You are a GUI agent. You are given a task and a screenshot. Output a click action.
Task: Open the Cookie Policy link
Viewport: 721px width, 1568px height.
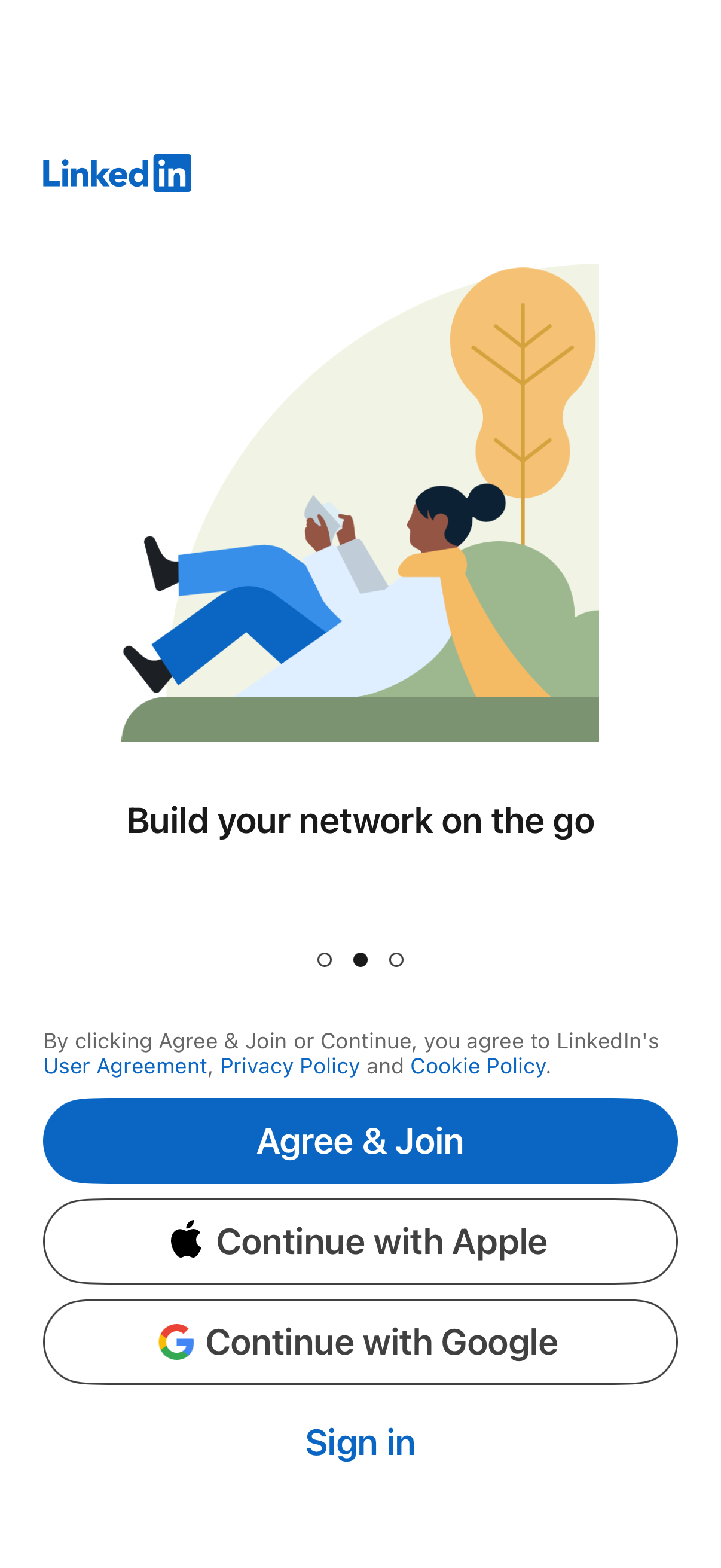click(x=478, y=1066)
